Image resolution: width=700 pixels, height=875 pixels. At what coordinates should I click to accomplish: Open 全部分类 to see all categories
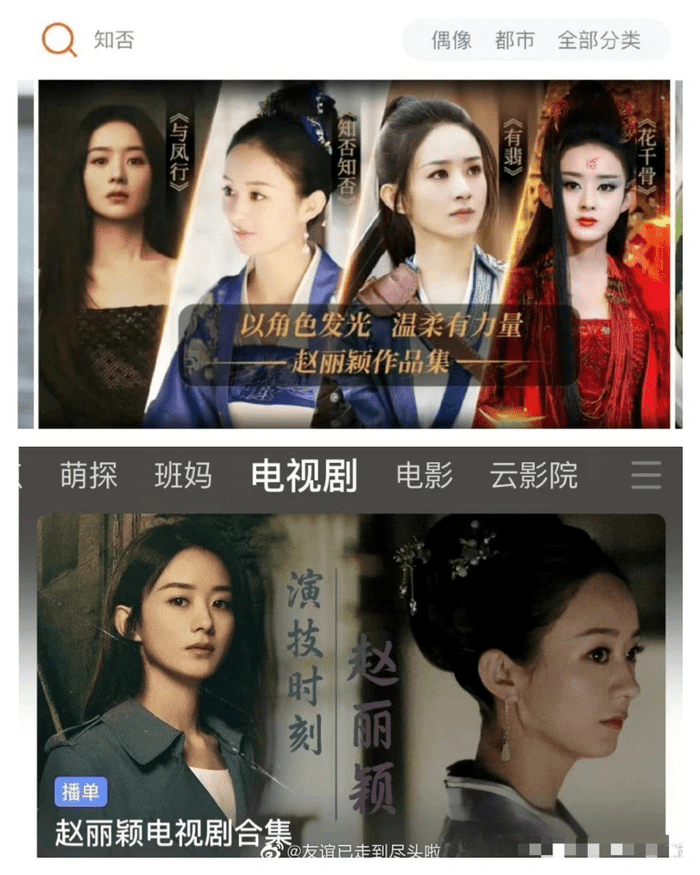click(598, 41)
